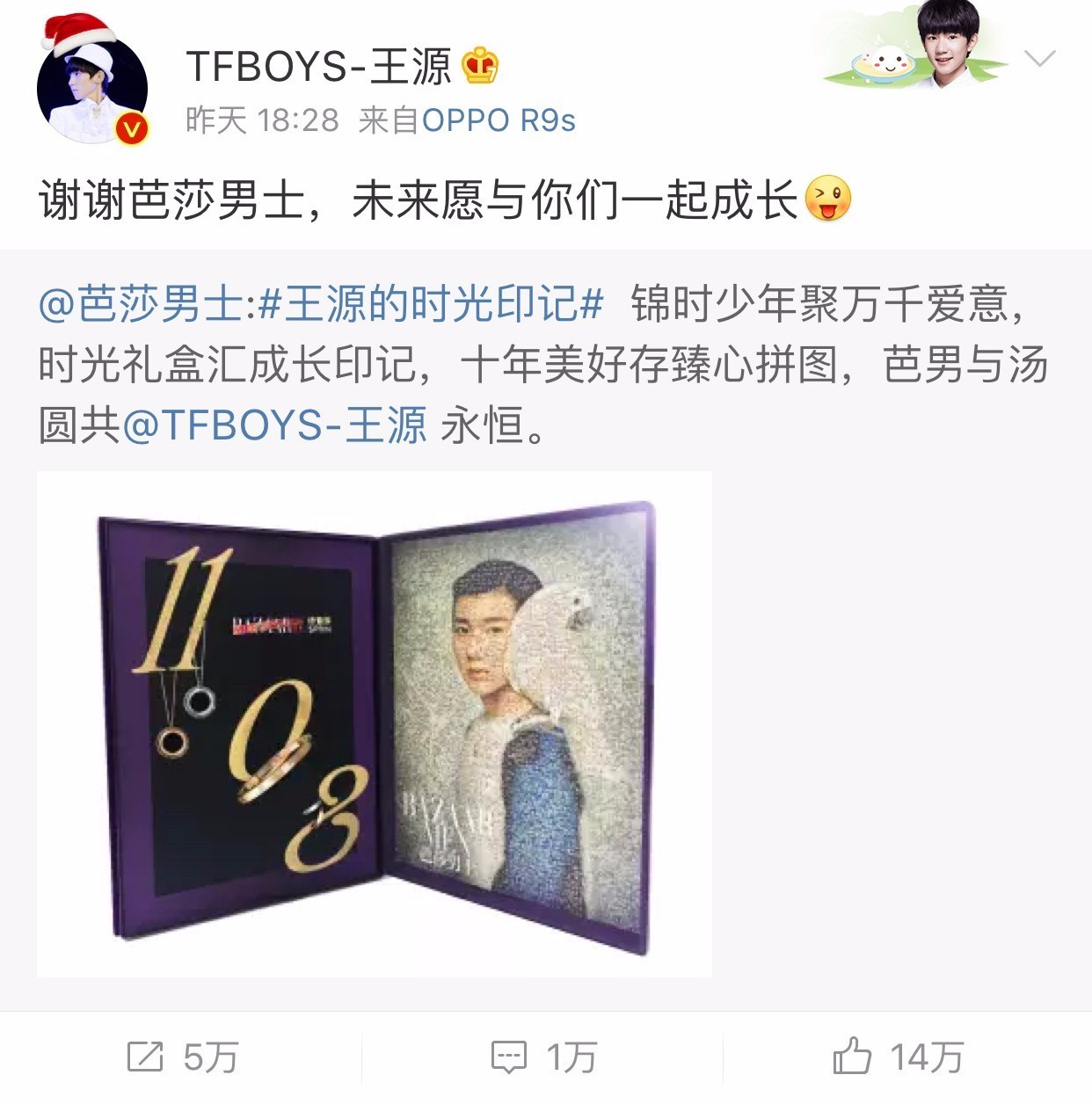This screenshot has width=1092, height=1104.
Task: View the gift box photo full size
Action: tap(375, 723)
